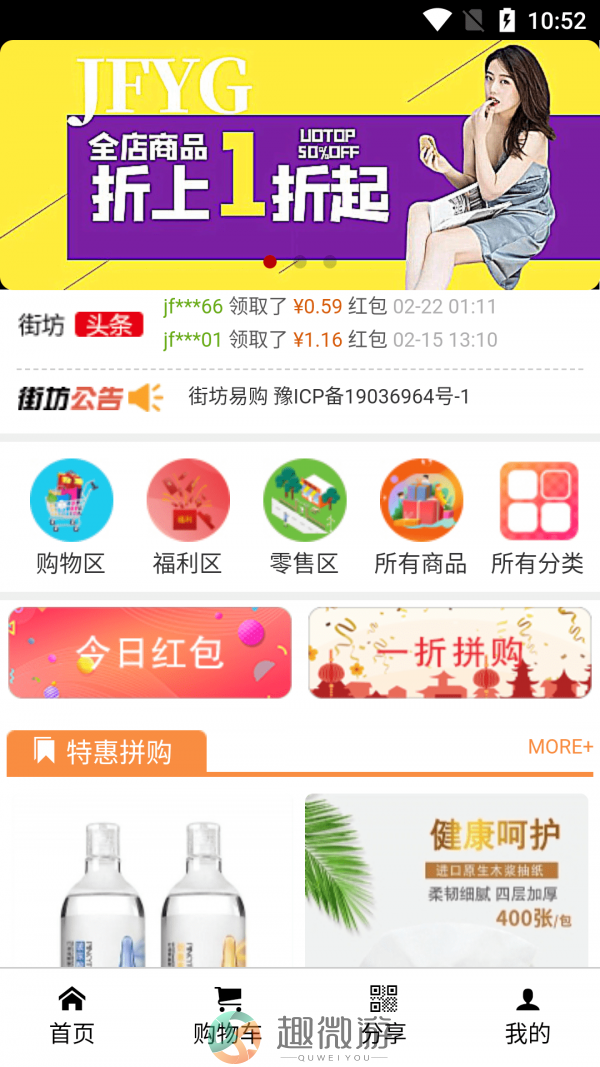Tap MORE+ beside 特惠拼购

click(x=560, y=747)
